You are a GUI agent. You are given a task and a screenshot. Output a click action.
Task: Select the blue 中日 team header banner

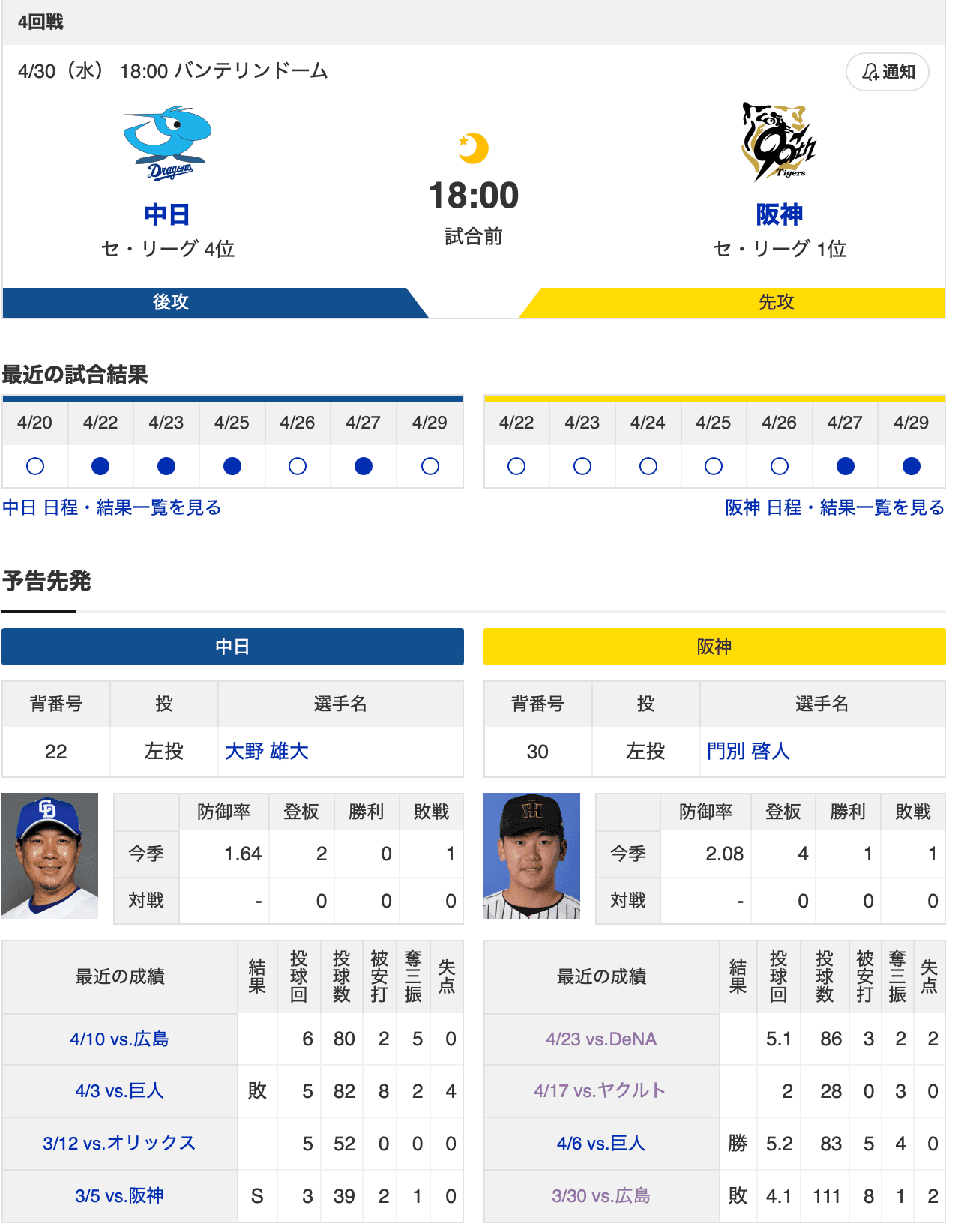[x=233, y=647]
